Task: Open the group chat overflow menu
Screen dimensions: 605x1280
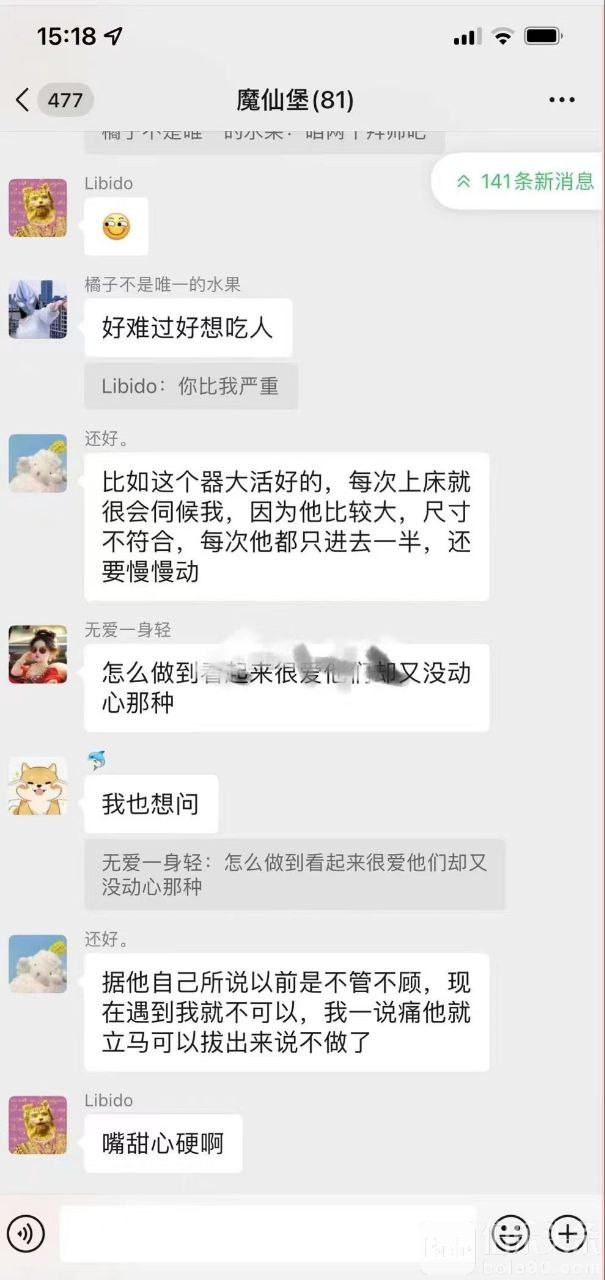Action: (561, 100)
